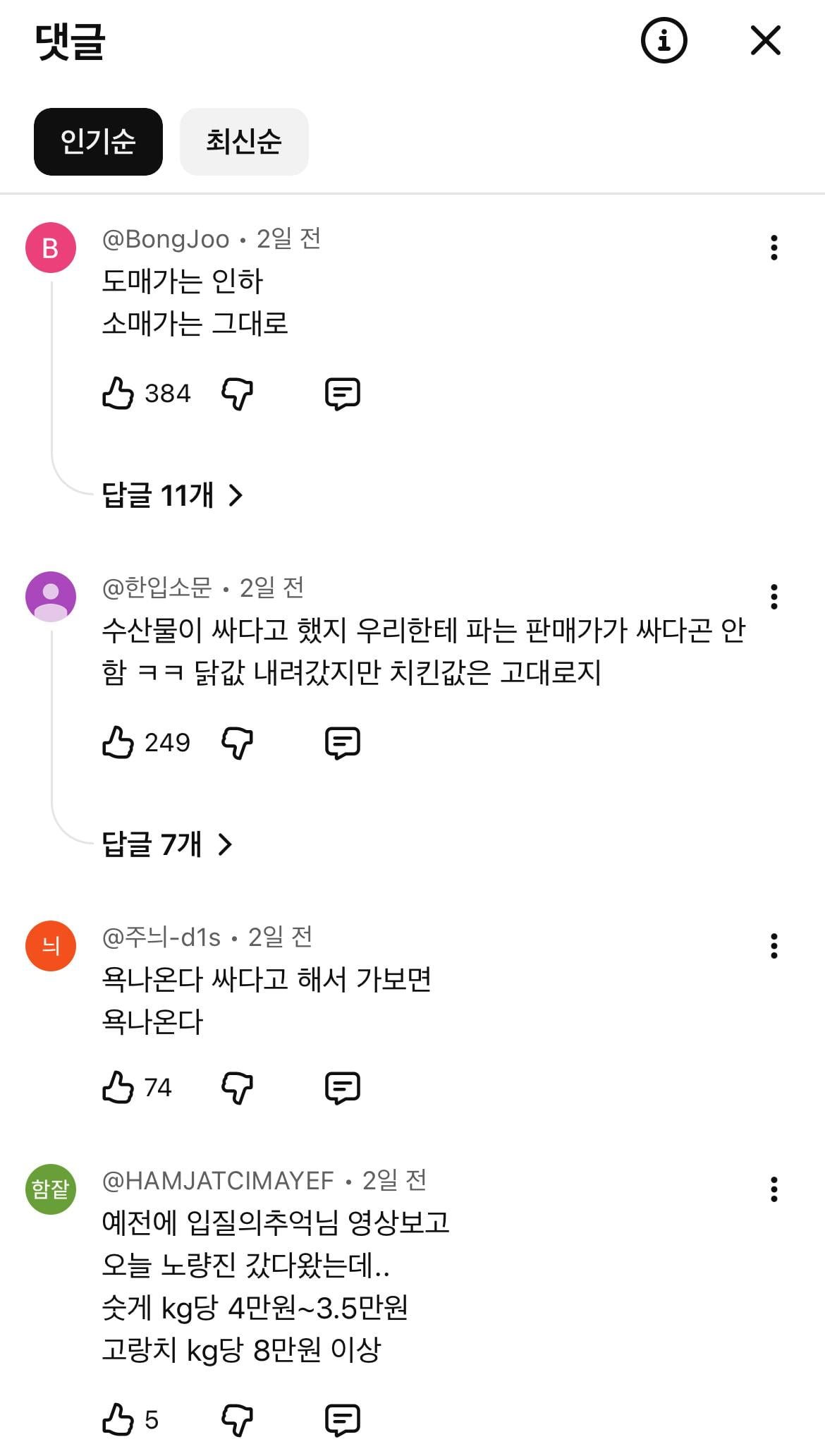Dislike the comment by @한입소문
The image size is (825, 1456).
pos(238,743)
